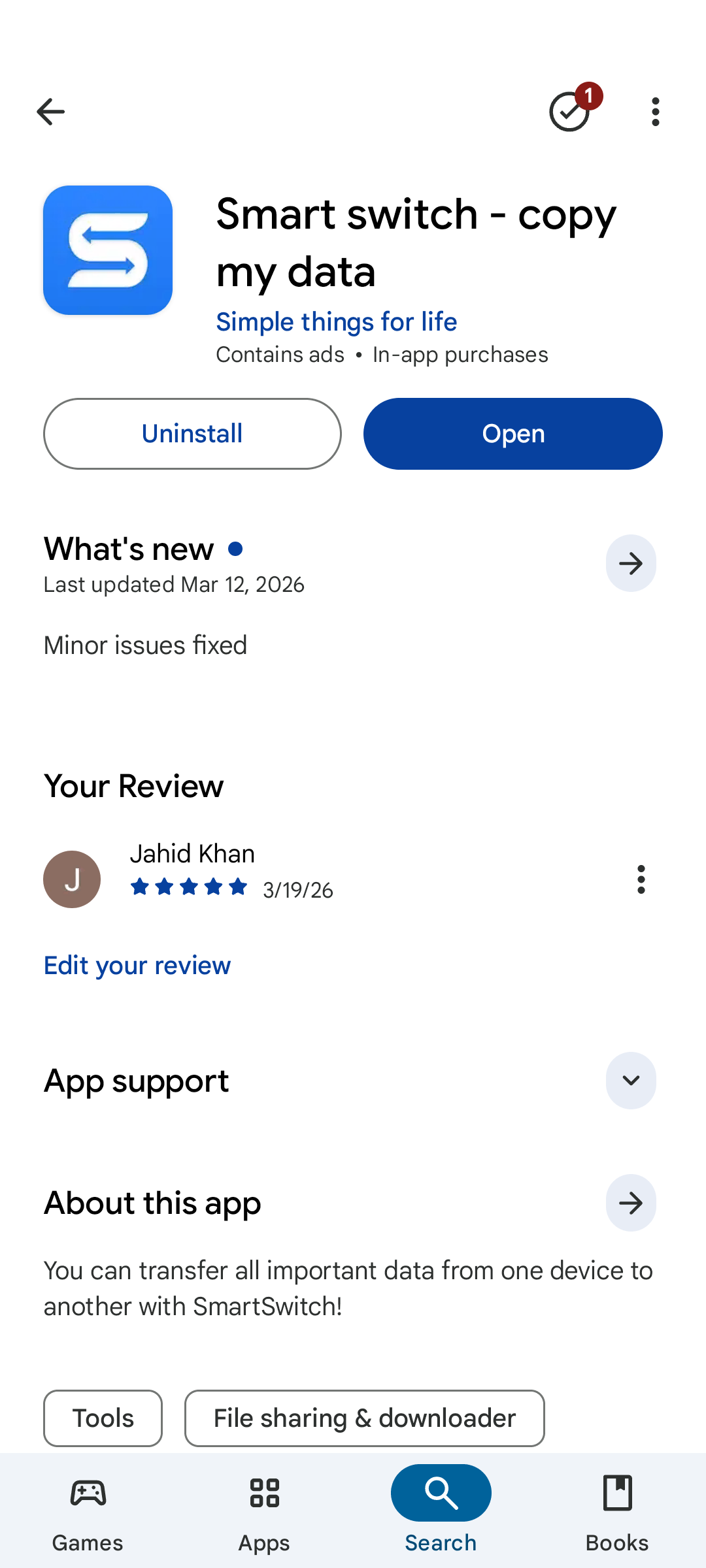Open About this app details
Screen dimensions: 706x1568
[x=631, y=1203]
